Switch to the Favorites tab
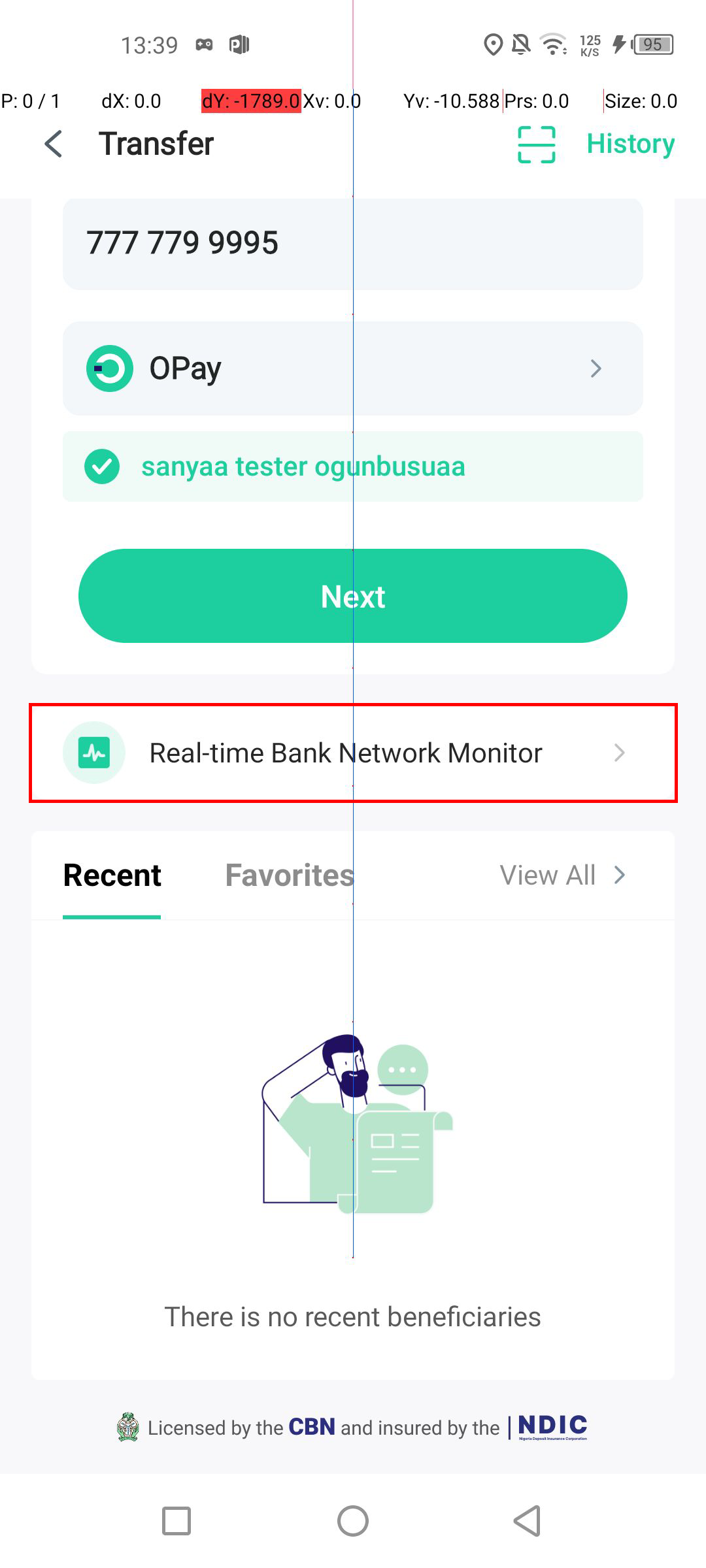 pyautogui.click(x=289, y=875)
